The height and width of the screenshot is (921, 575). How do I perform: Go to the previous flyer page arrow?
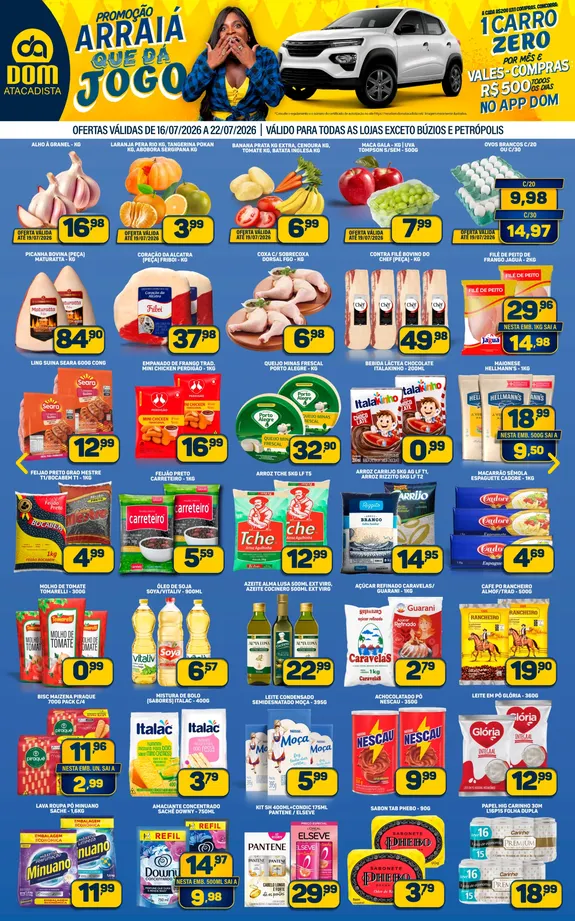(x=21, y=463)
